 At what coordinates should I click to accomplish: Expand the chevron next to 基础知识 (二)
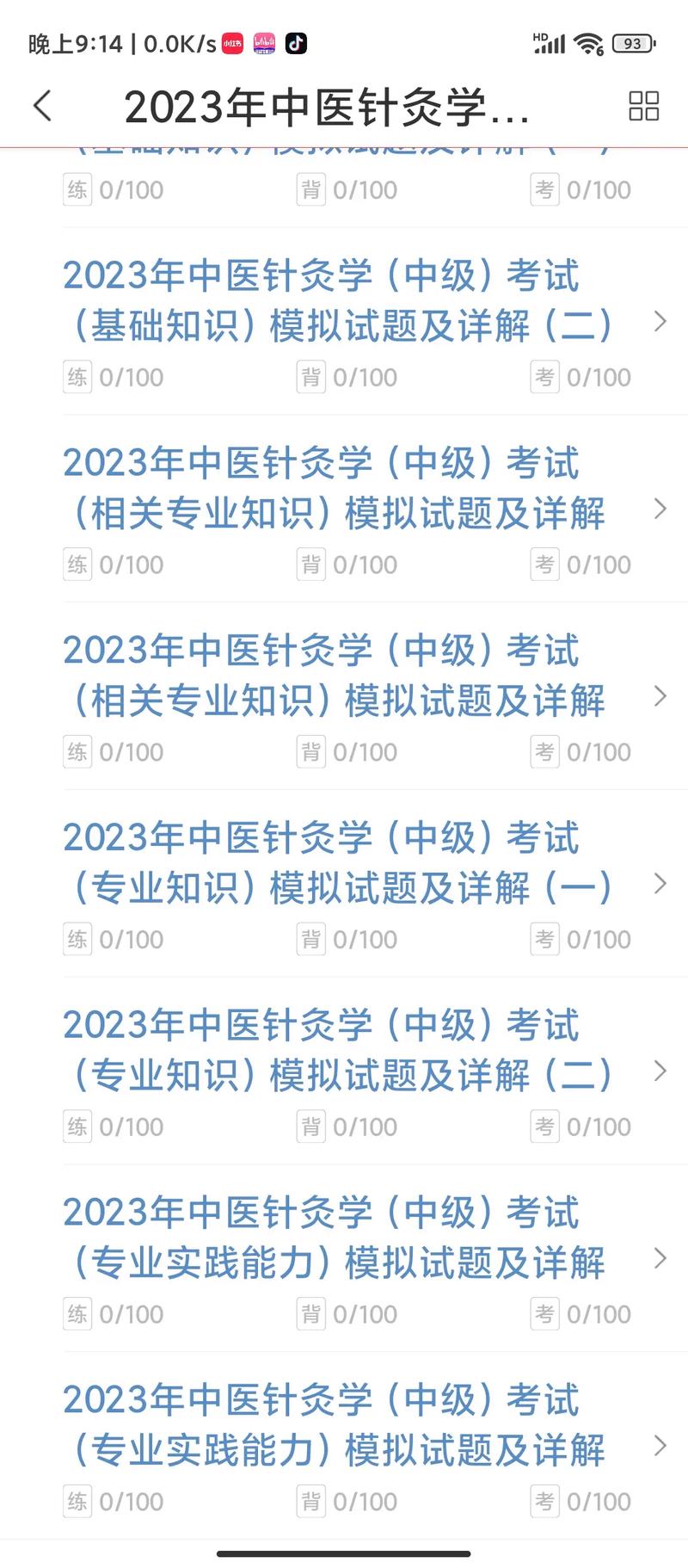660,321
